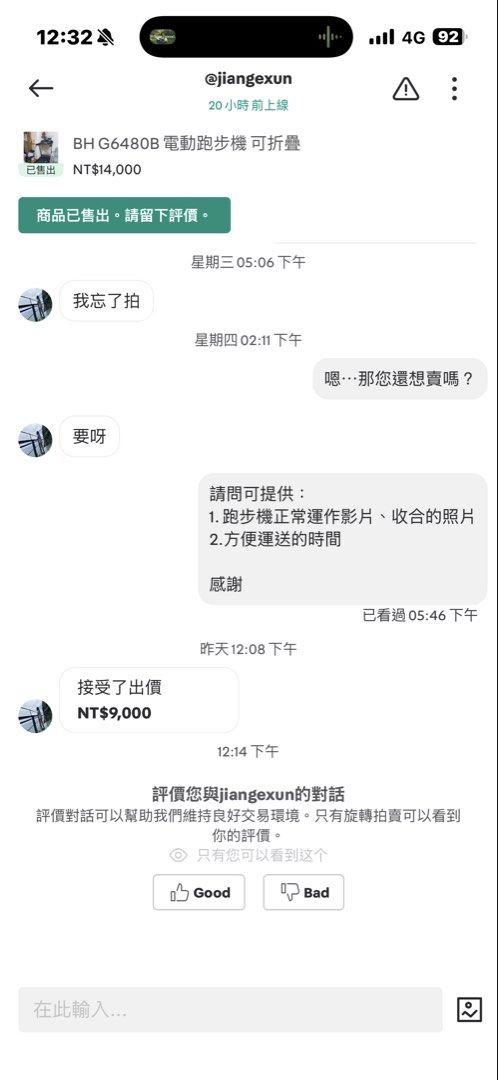Open the three-dot overflow menu
This screenshot has height=1080, width=498.
pos(454,88)
